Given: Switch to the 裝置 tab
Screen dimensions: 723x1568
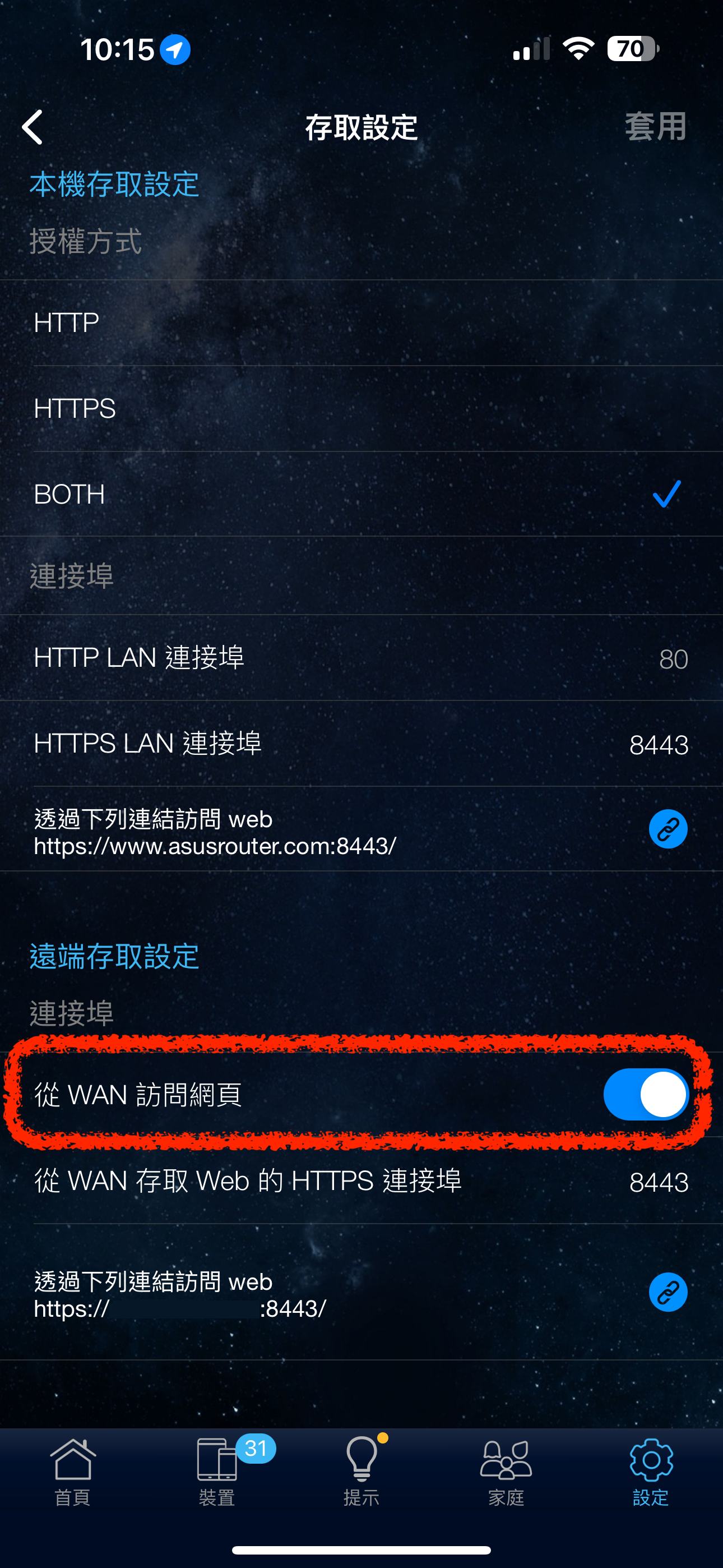Looking at the screenshot, I should tap(217, 1471).
